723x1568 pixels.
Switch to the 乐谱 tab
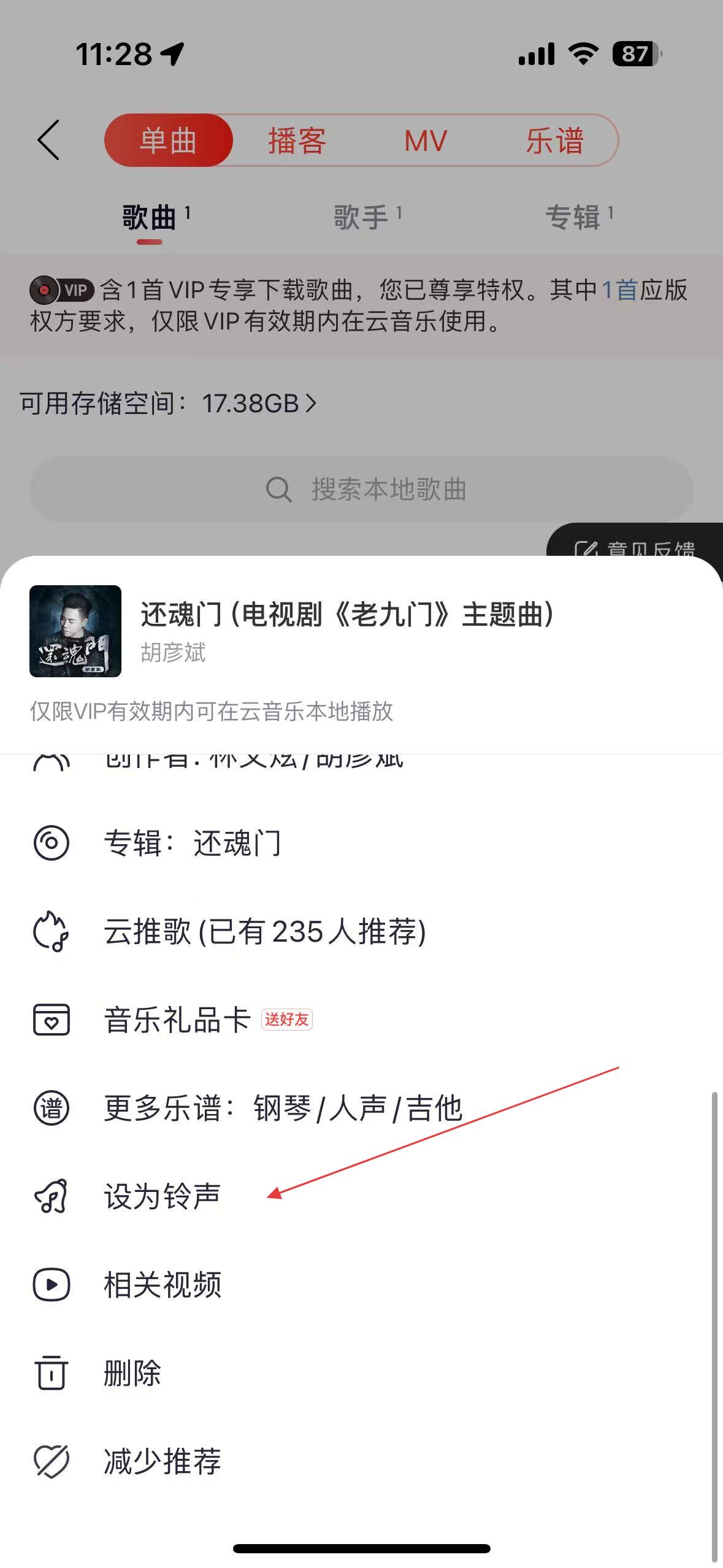[554, 140]
